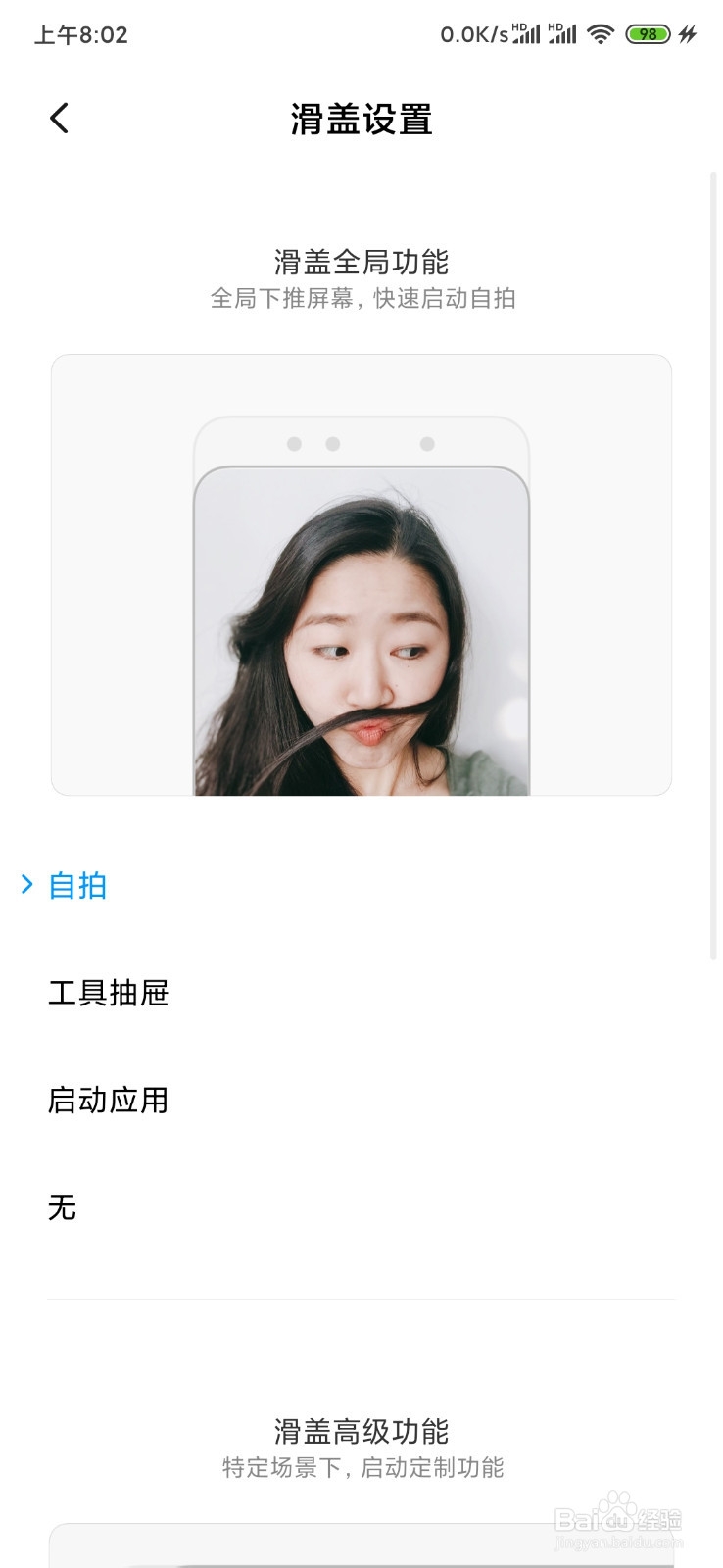Tap the 滑盖设置 page title
This screenshot has width=723, height=1568.
(x=361, y=120)
